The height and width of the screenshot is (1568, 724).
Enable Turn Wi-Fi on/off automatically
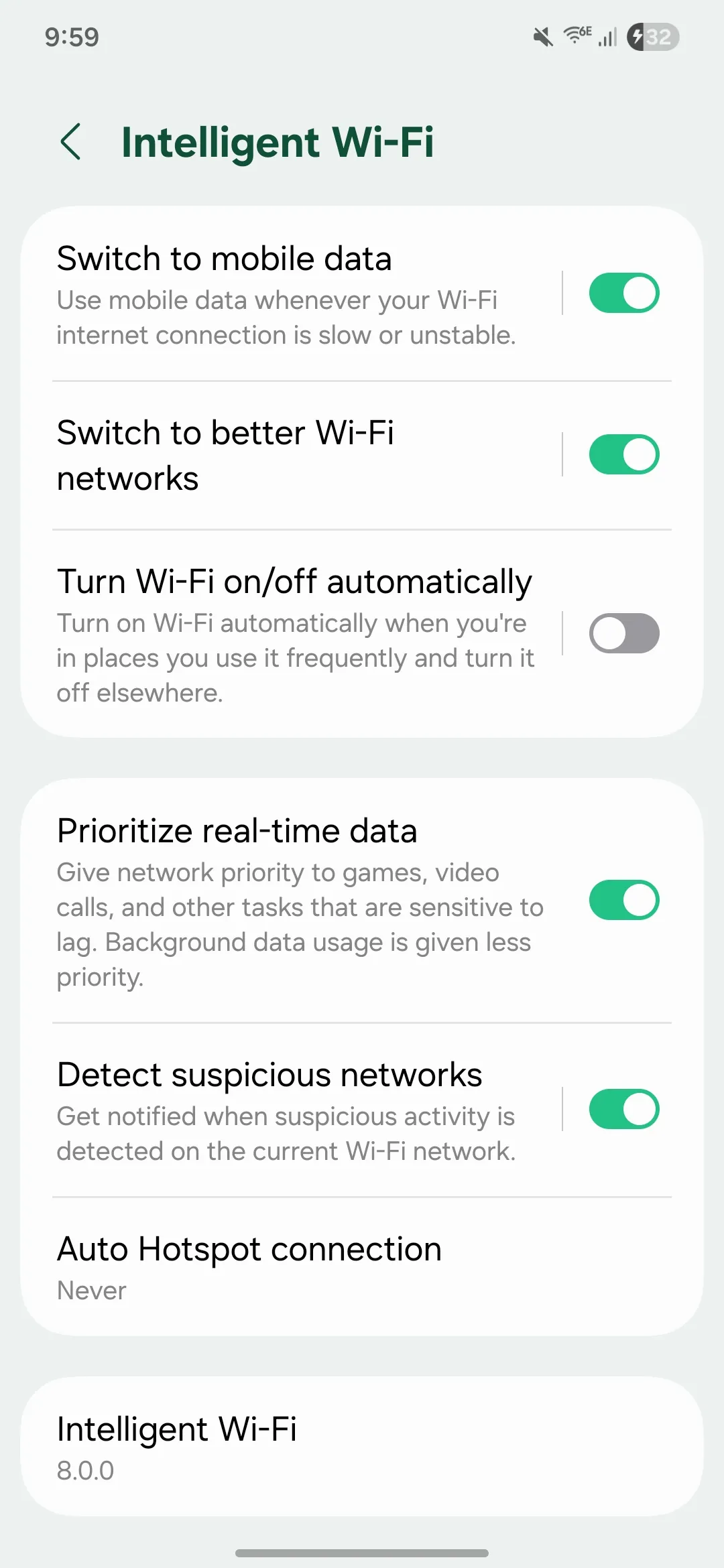coord(623,633)
